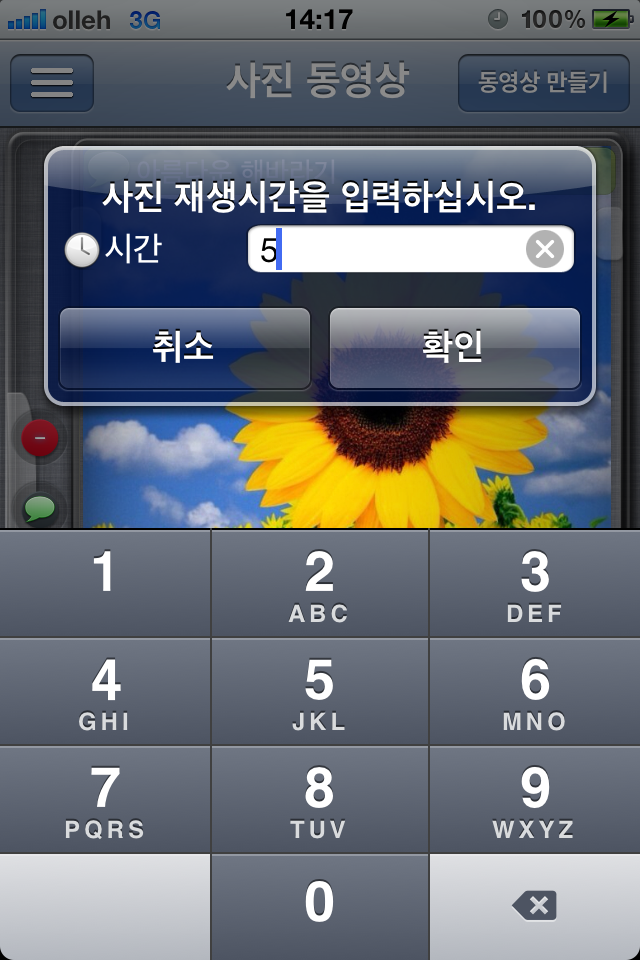Enter digit 5 on keypad
Image resolution: width=640 pixels, height=960 pixels.
pos(319,691)
